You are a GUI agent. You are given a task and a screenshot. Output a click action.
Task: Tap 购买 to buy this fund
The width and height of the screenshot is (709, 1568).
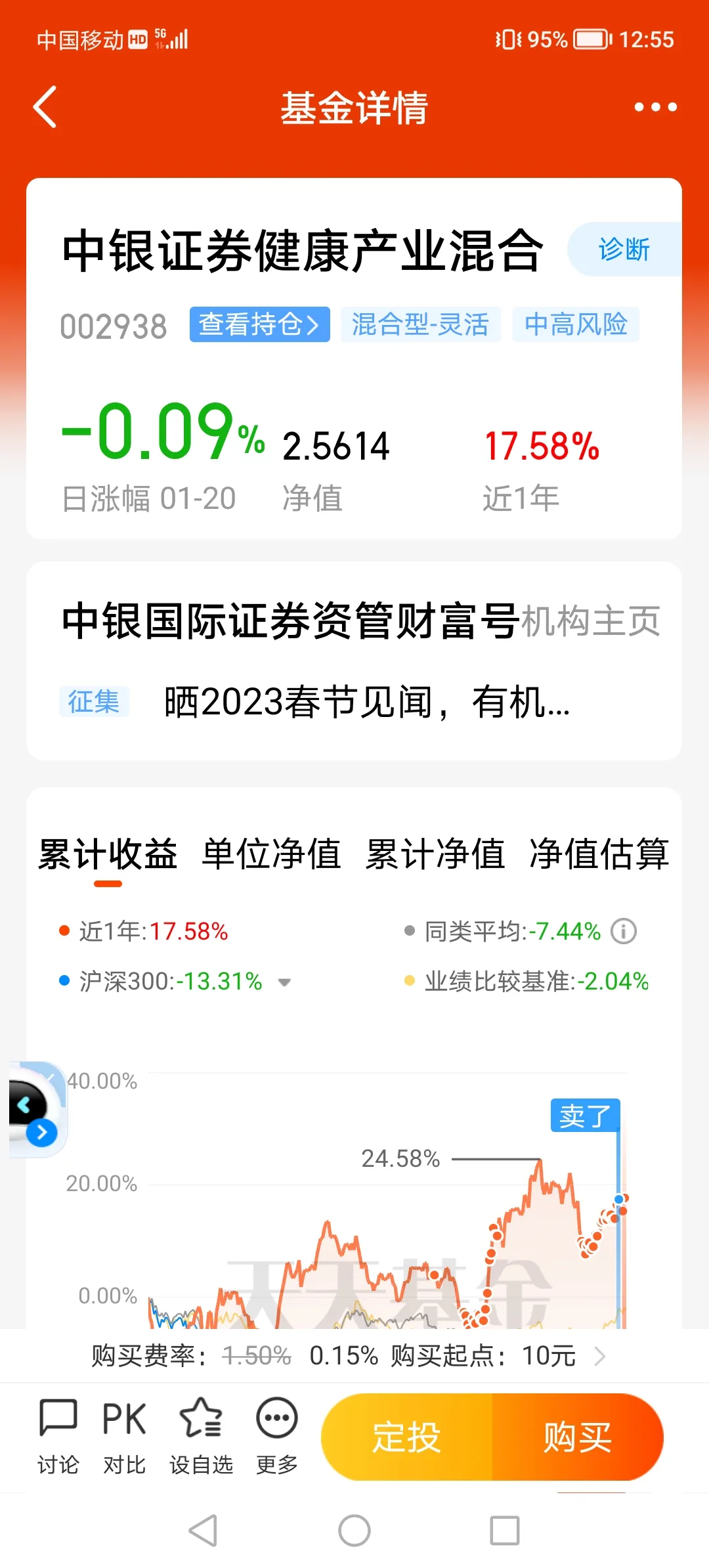[x=578, y=1437]
